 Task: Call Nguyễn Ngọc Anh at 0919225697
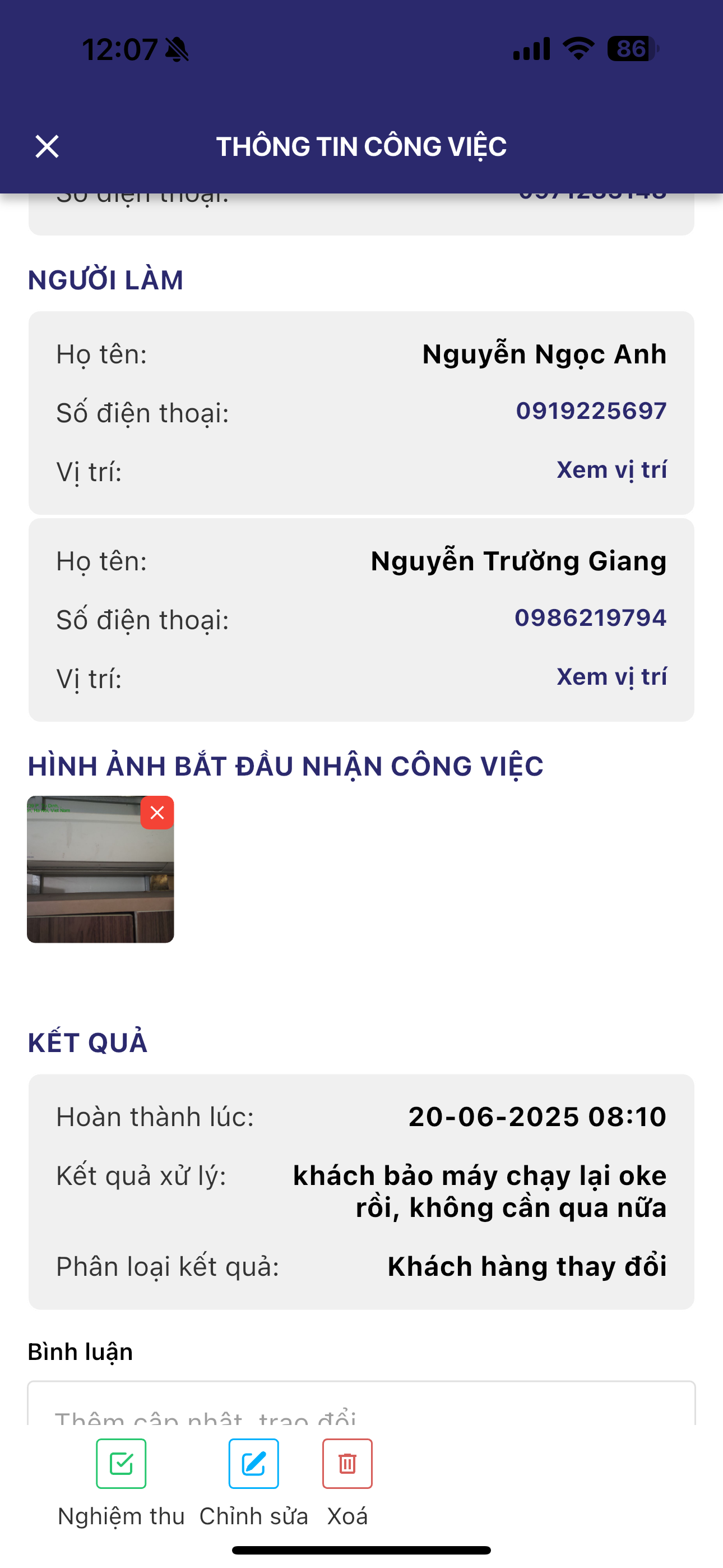pos(591,411)
